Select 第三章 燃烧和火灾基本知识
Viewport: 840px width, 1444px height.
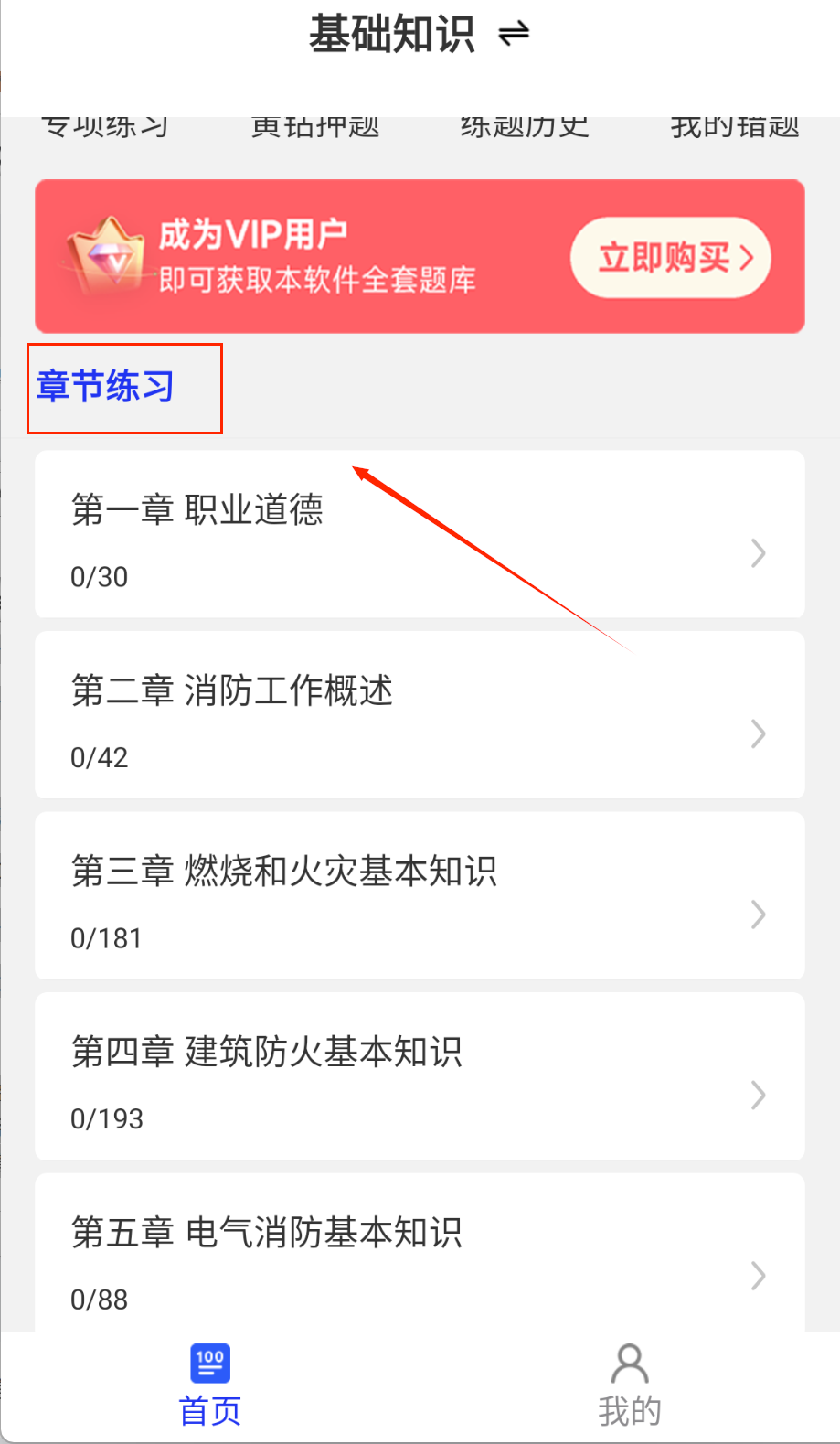tap(420, 896)
